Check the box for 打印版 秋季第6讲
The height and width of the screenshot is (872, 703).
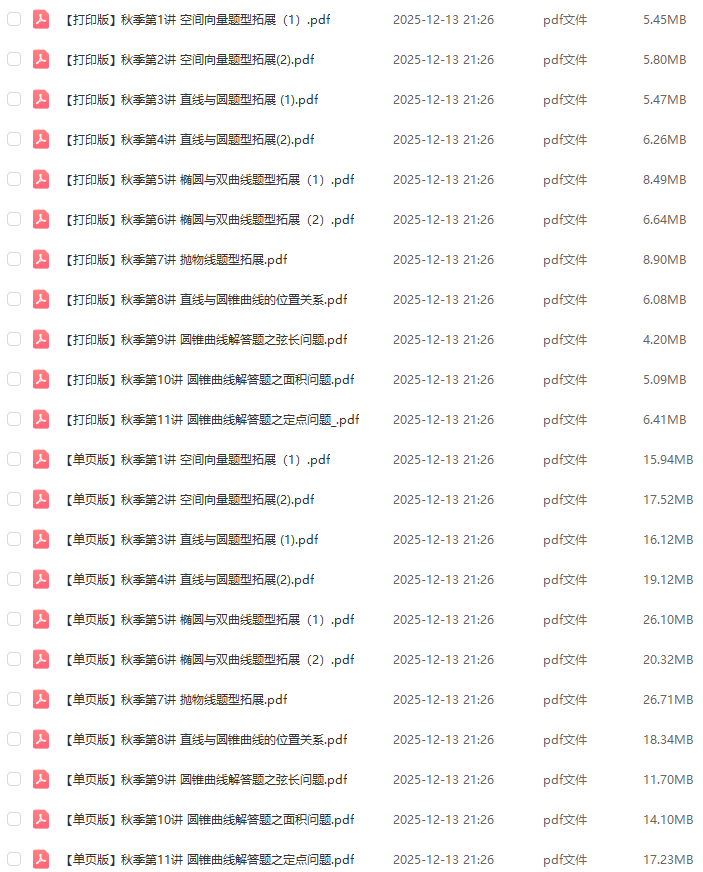14,219
